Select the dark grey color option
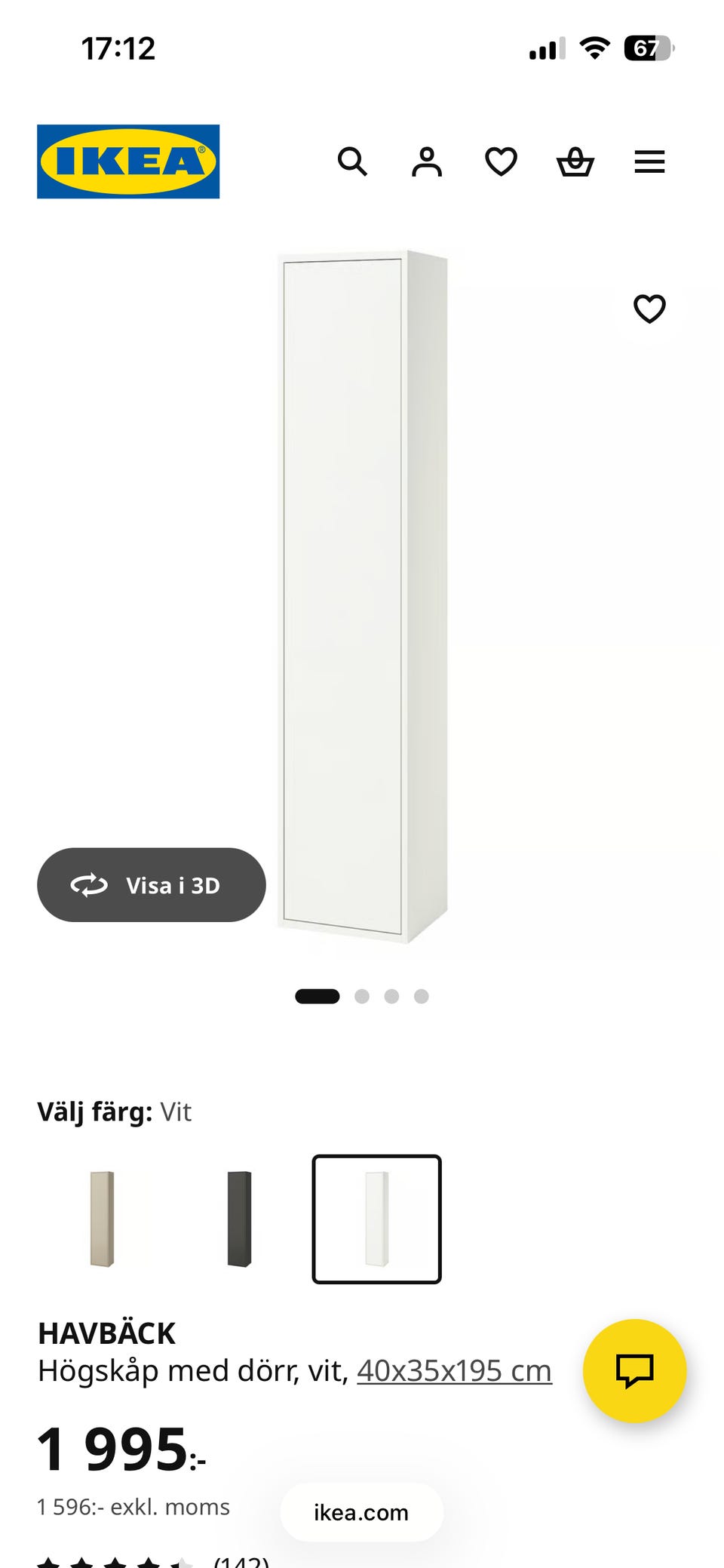 pyautogui.click(x=238, y=1217)
